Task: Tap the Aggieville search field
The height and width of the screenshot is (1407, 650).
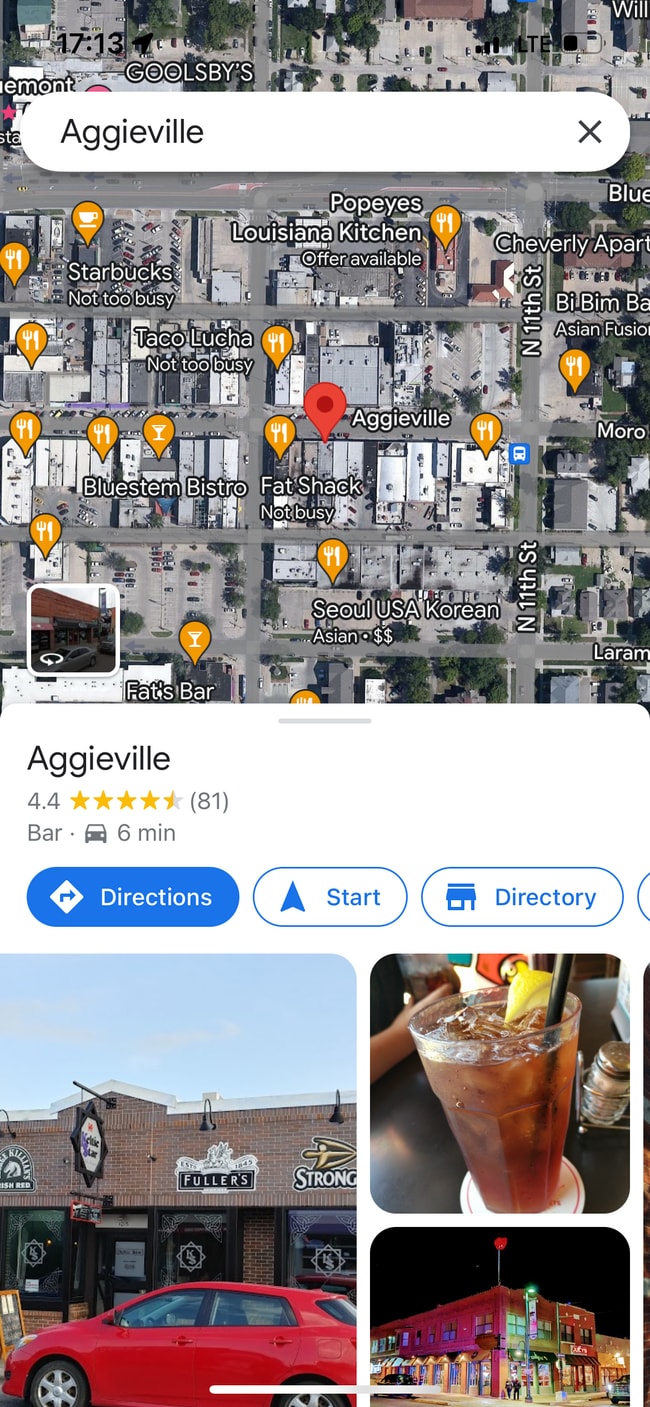Action: 300,132
